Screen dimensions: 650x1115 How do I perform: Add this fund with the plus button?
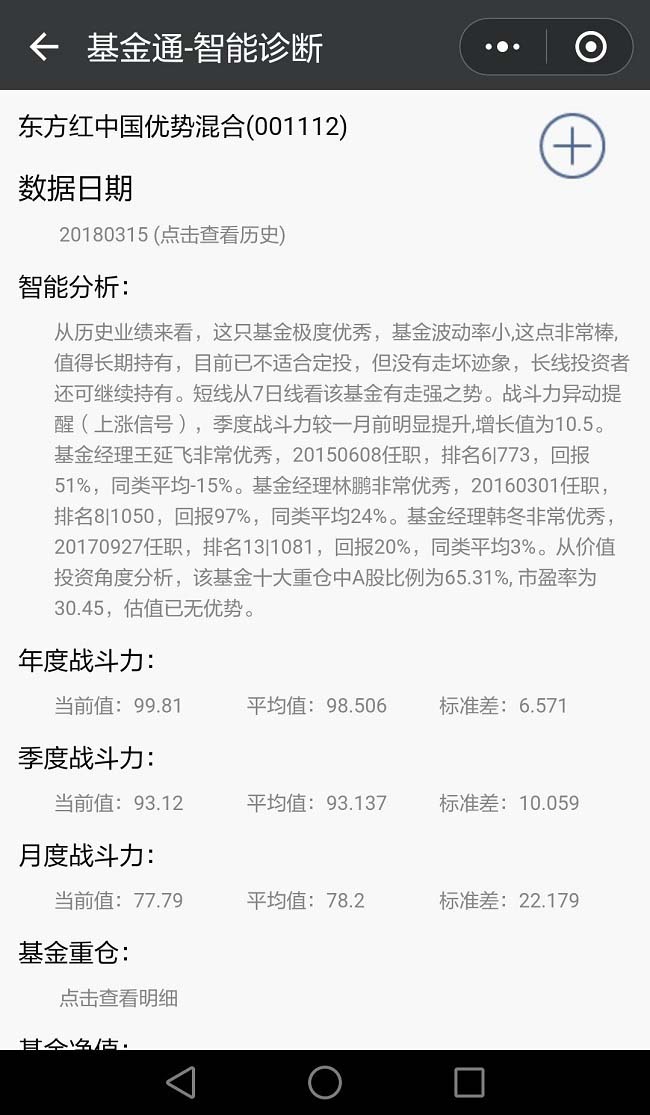click(x=572, y=146)
